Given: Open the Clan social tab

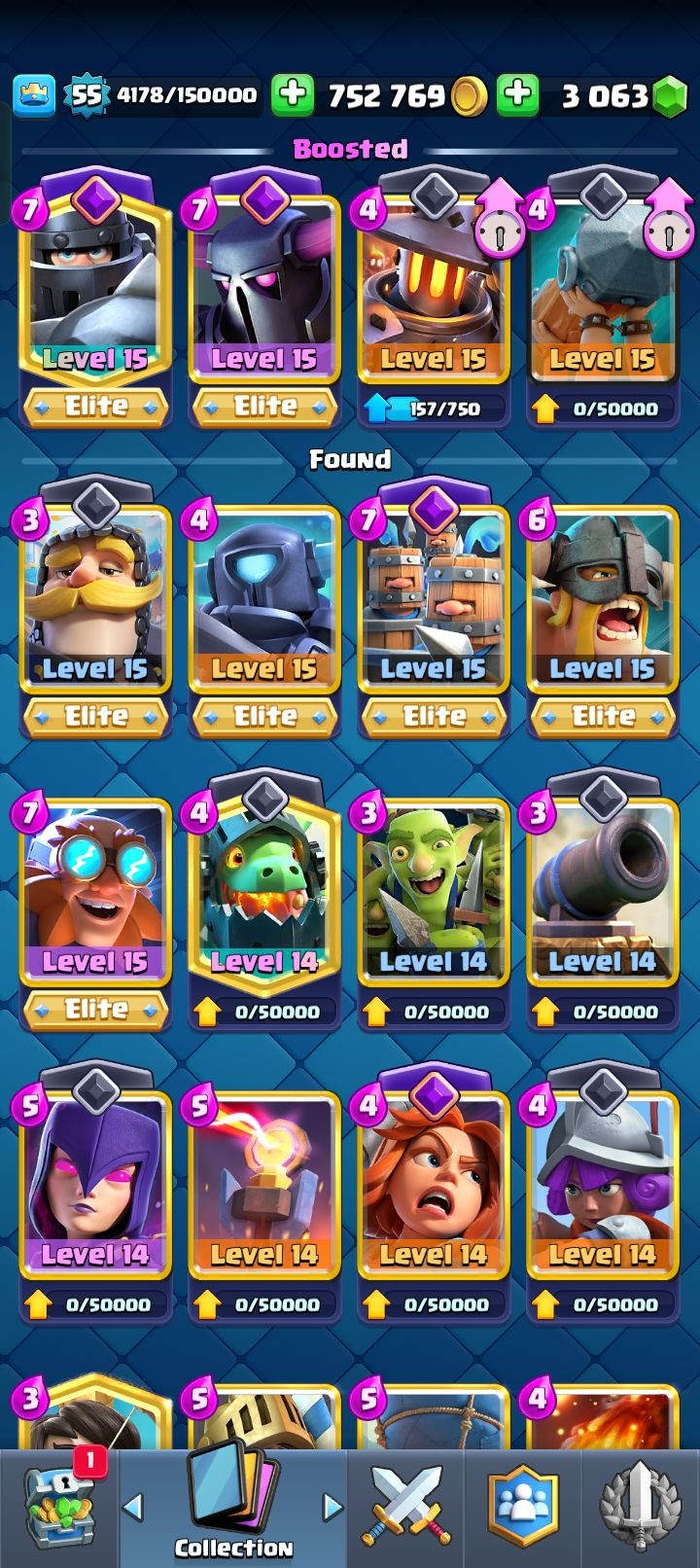Looking at the screenshot, I should pos(524,1508).
